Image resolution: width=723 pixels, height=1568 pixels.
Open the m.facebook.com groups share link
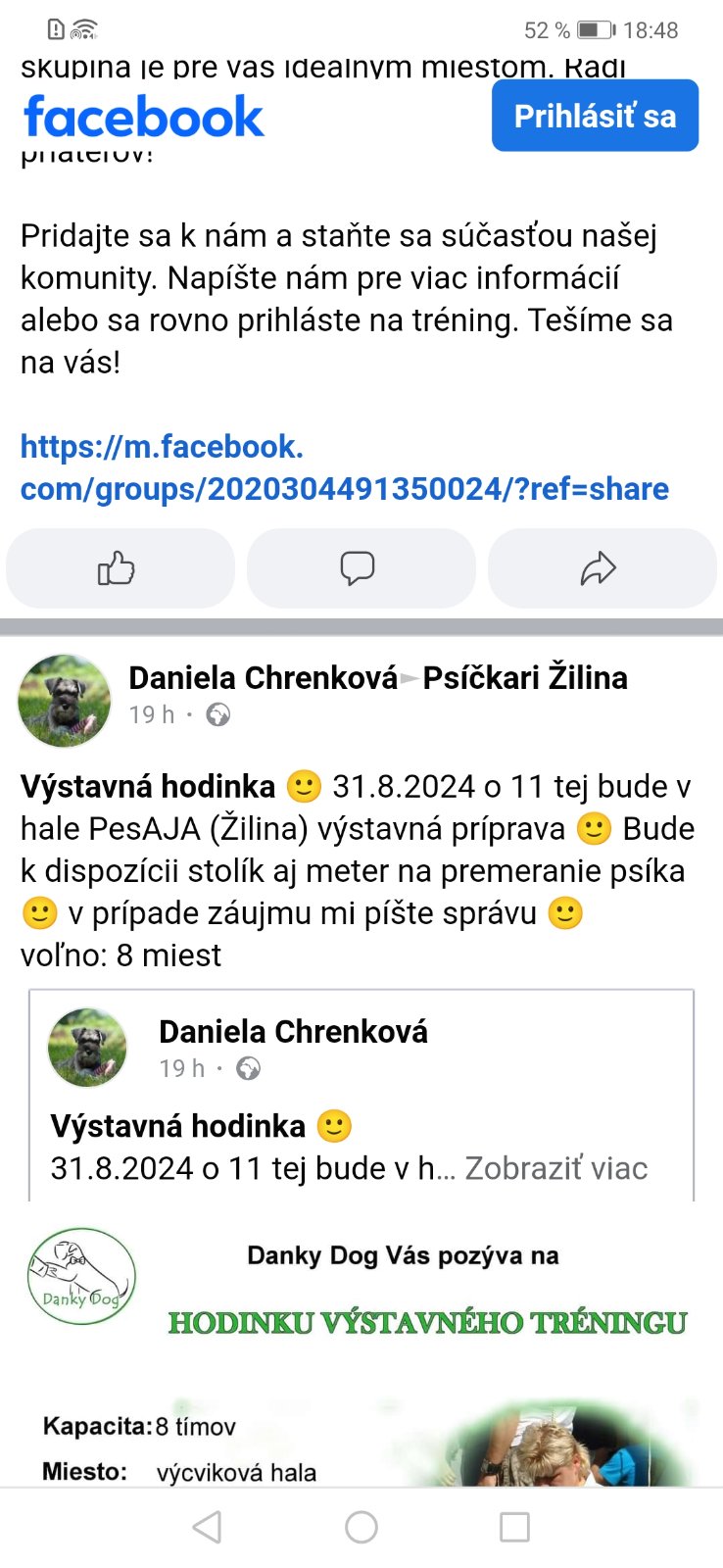pos(345,467)
